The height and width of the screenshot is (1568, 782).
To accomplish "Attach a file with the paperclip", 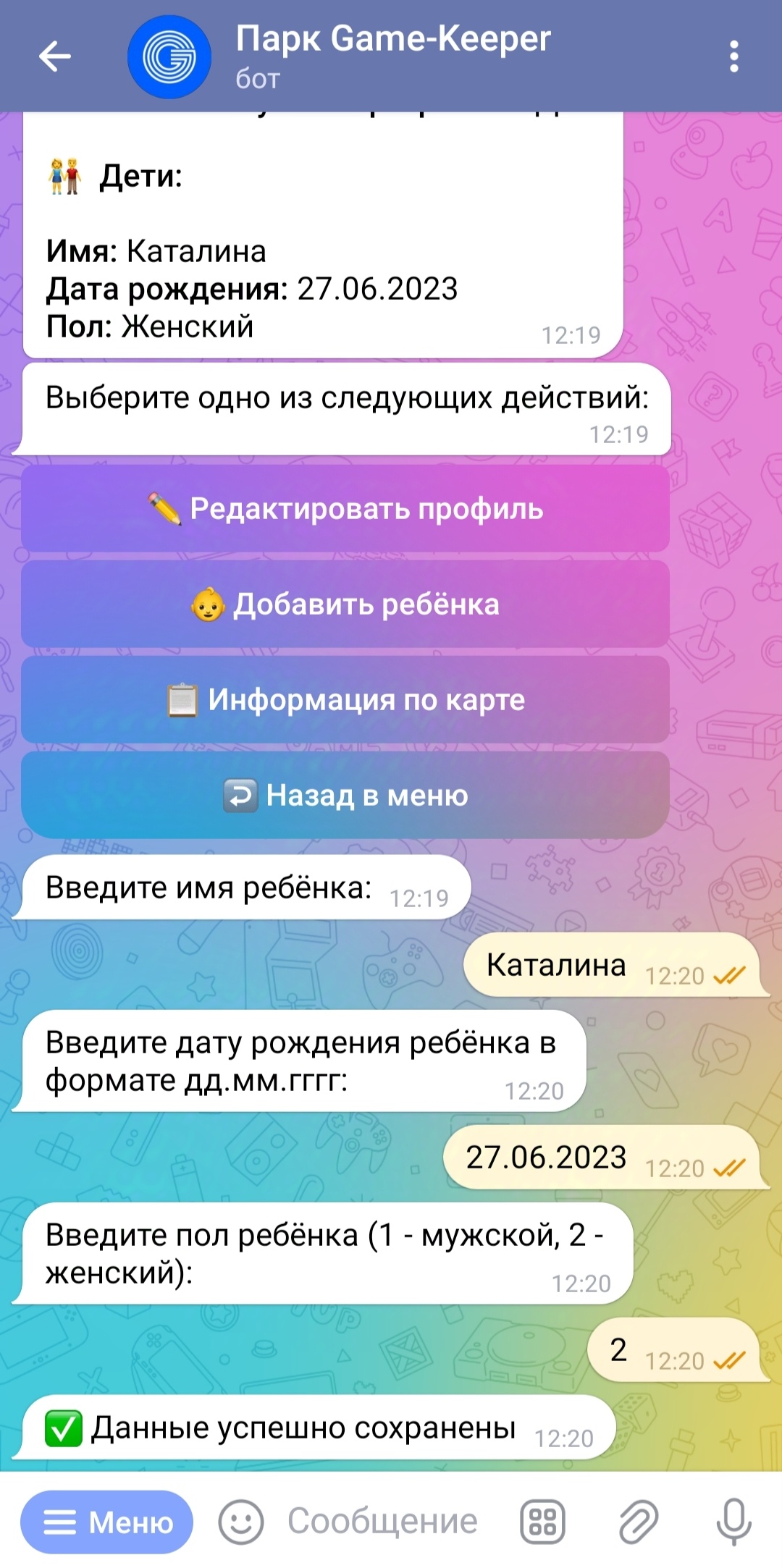I will [638, 1522].
